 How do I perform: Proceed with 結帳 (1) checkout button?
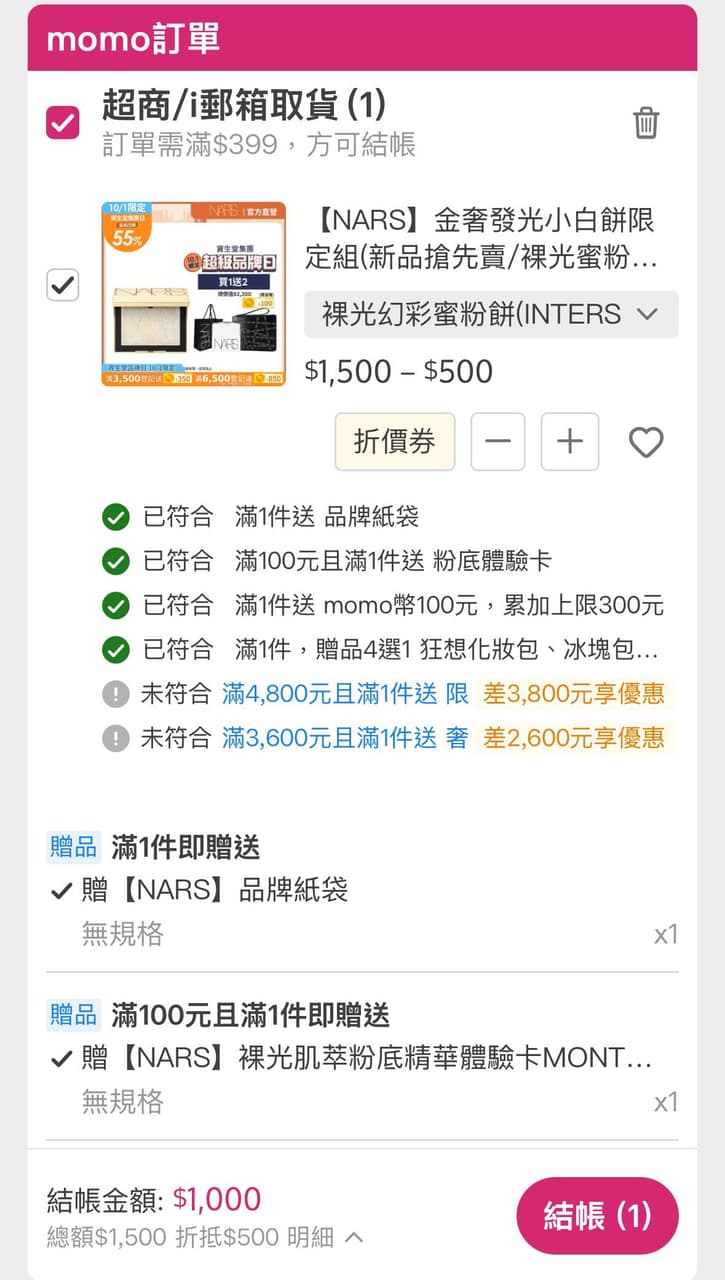point(597,1216)
